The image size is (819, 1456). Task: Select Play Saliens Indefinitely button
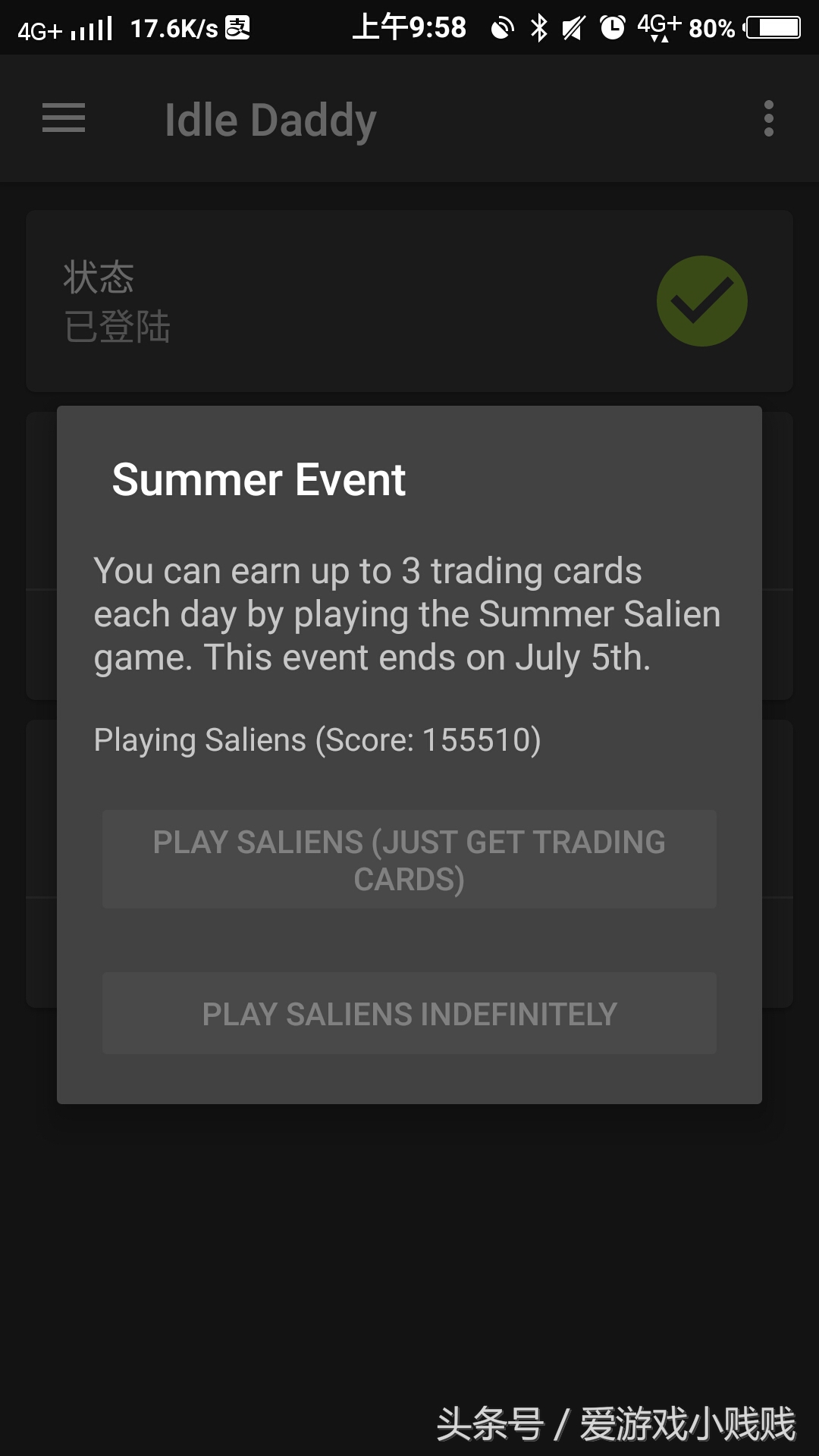click(x=409, y=1014)
